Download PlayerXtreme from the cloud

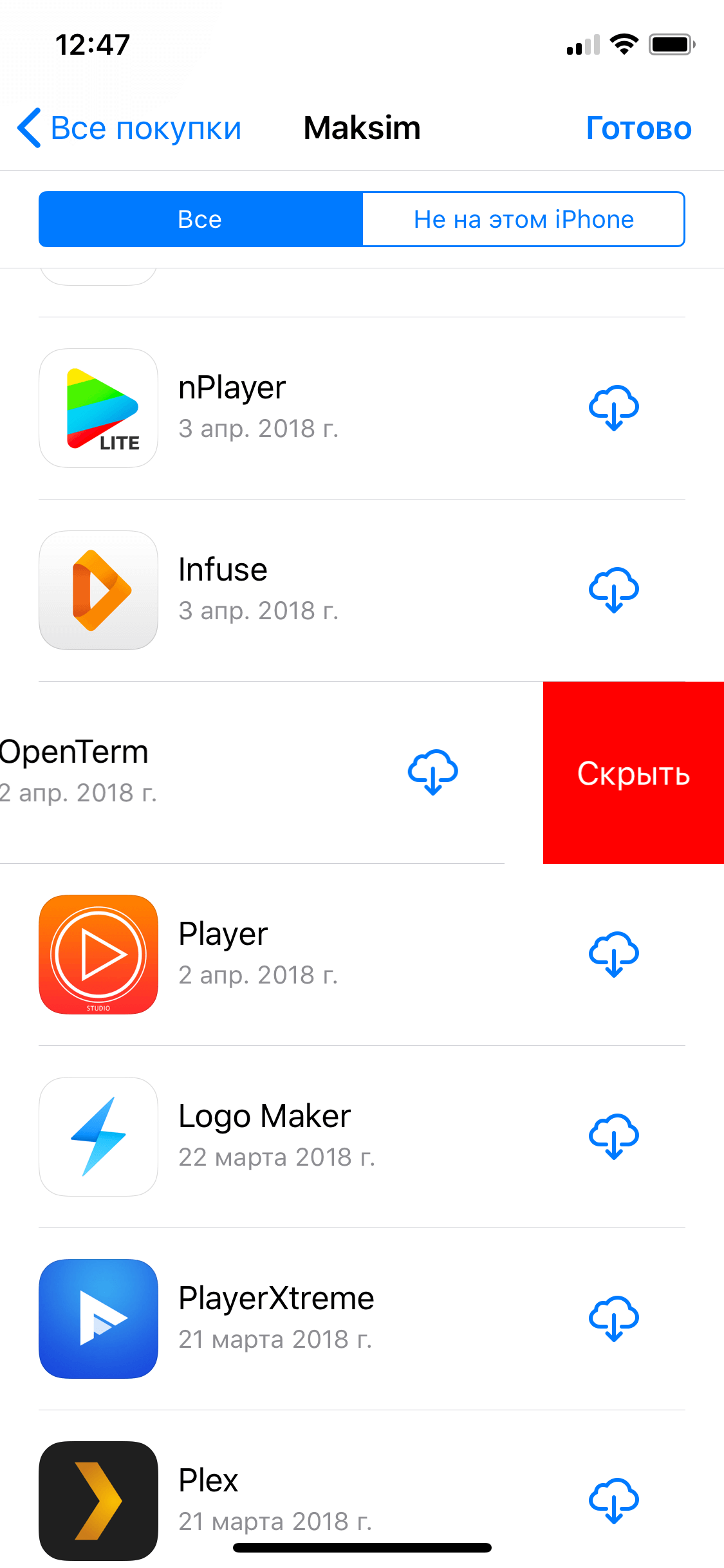pyautogui.click(x=613, y=1319)
